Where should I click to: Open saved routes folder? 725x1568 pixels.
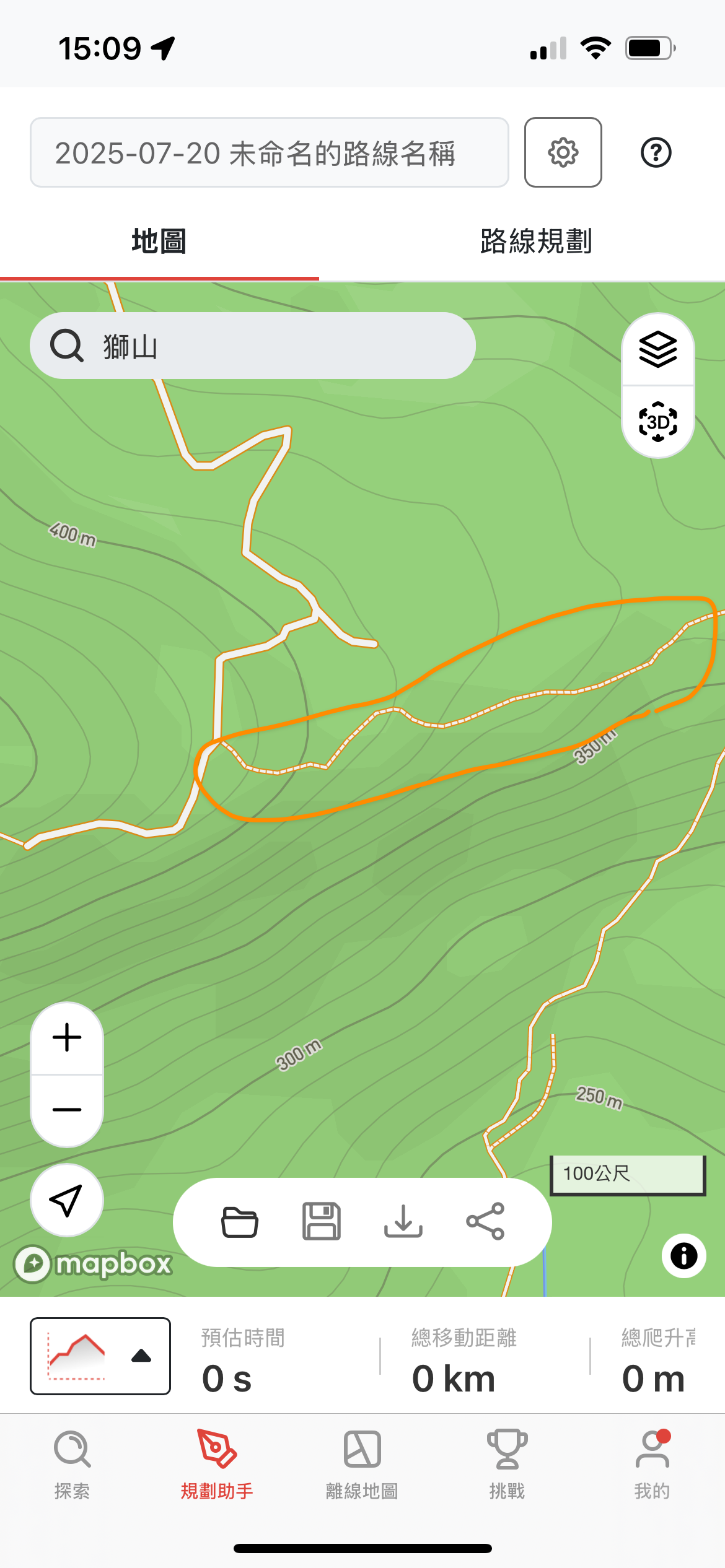pos(240,1222)
